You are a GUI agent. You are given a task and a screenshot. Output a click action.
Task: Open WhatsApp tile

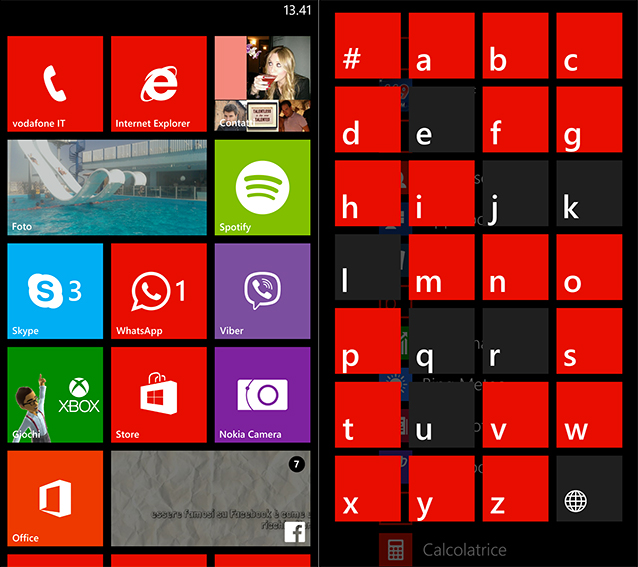158,291
